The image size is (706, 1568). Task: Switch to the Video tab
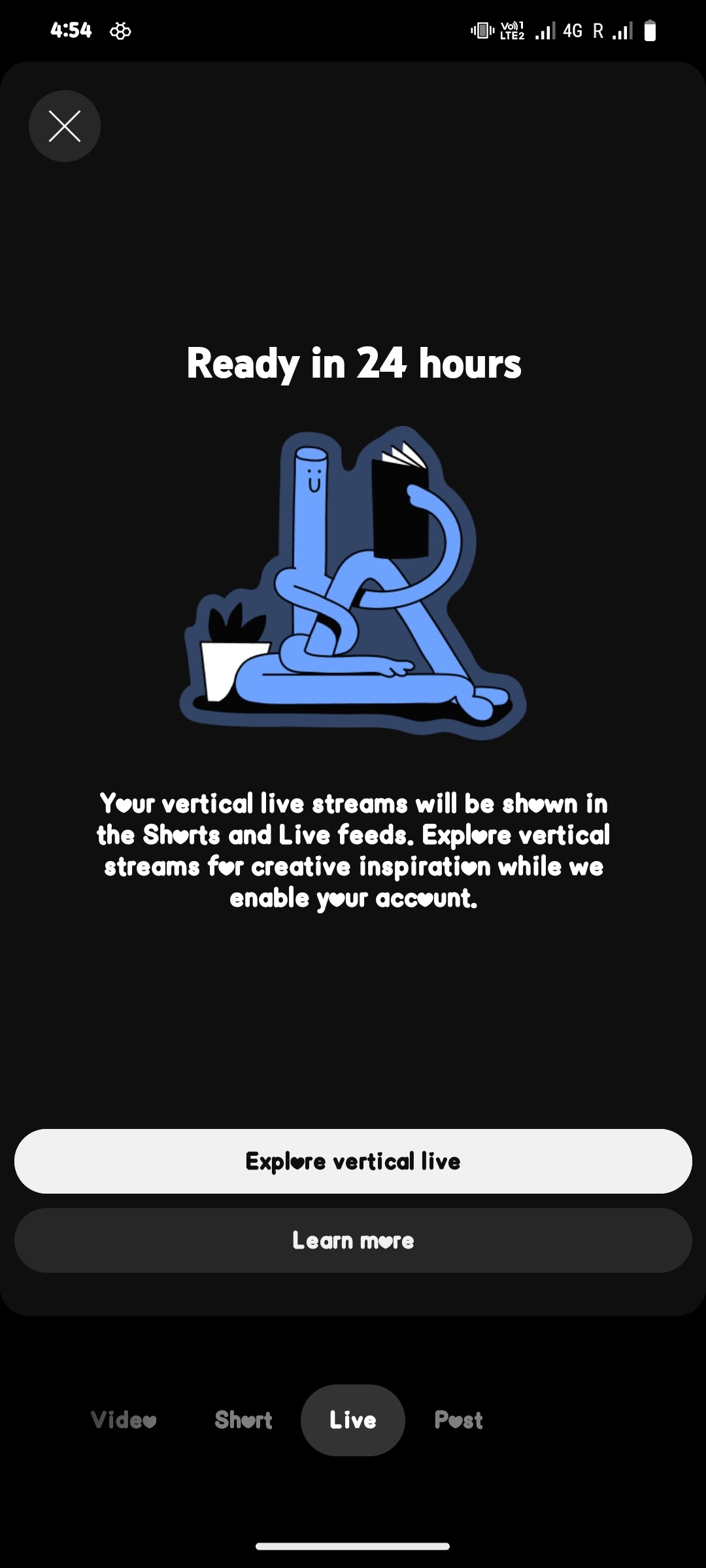pos(124,1420)
